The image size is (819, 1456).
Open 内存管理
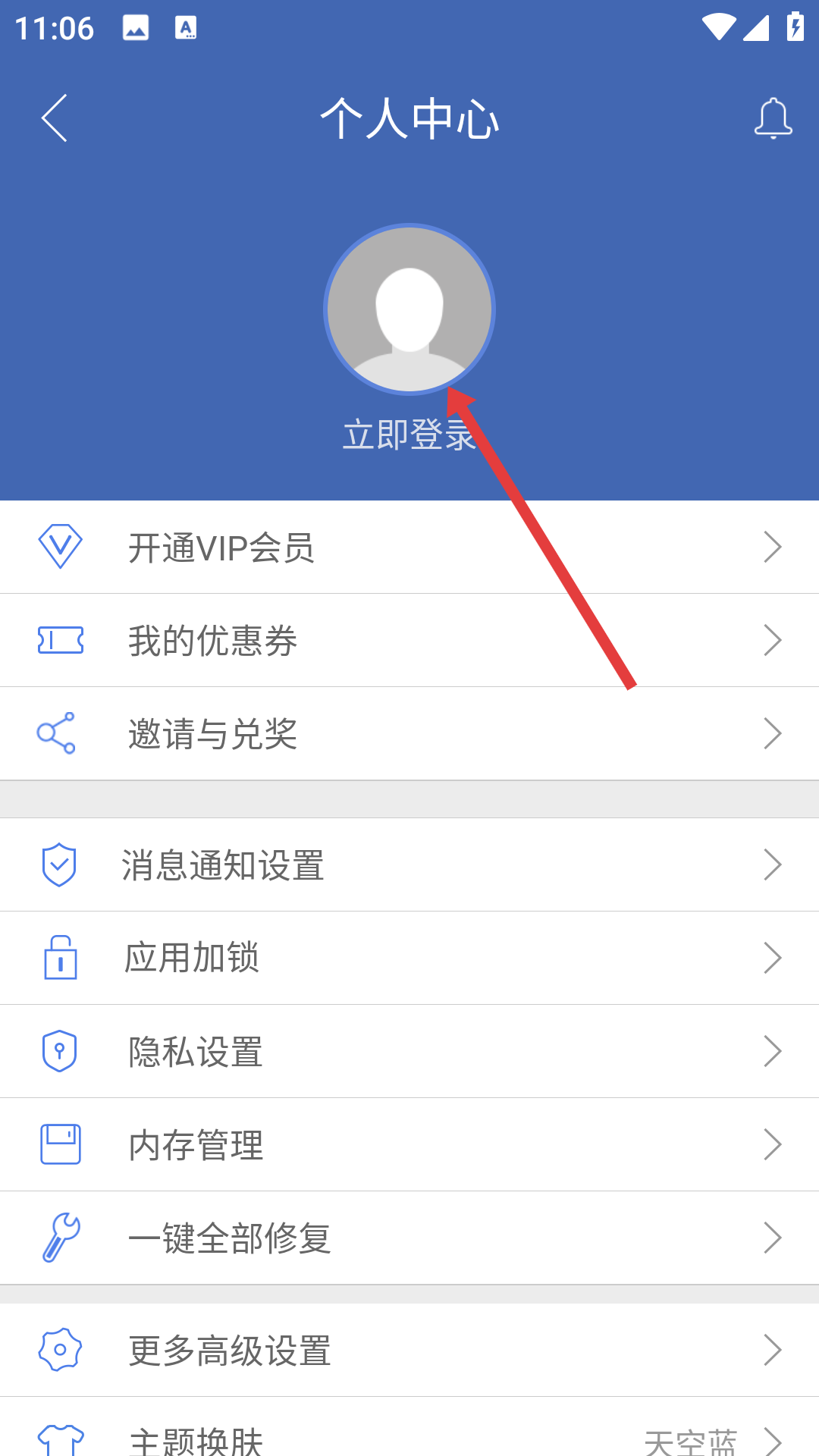click(409, 1145)
